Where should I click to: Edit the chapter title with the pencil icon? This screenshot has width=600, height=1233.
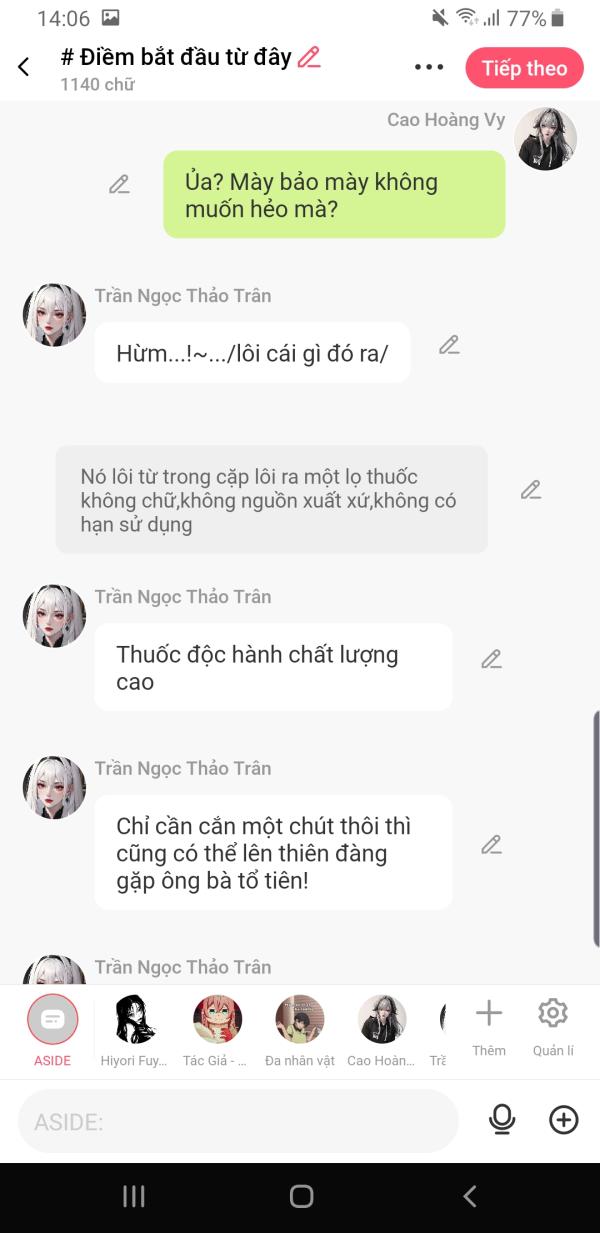pos(309,57)
